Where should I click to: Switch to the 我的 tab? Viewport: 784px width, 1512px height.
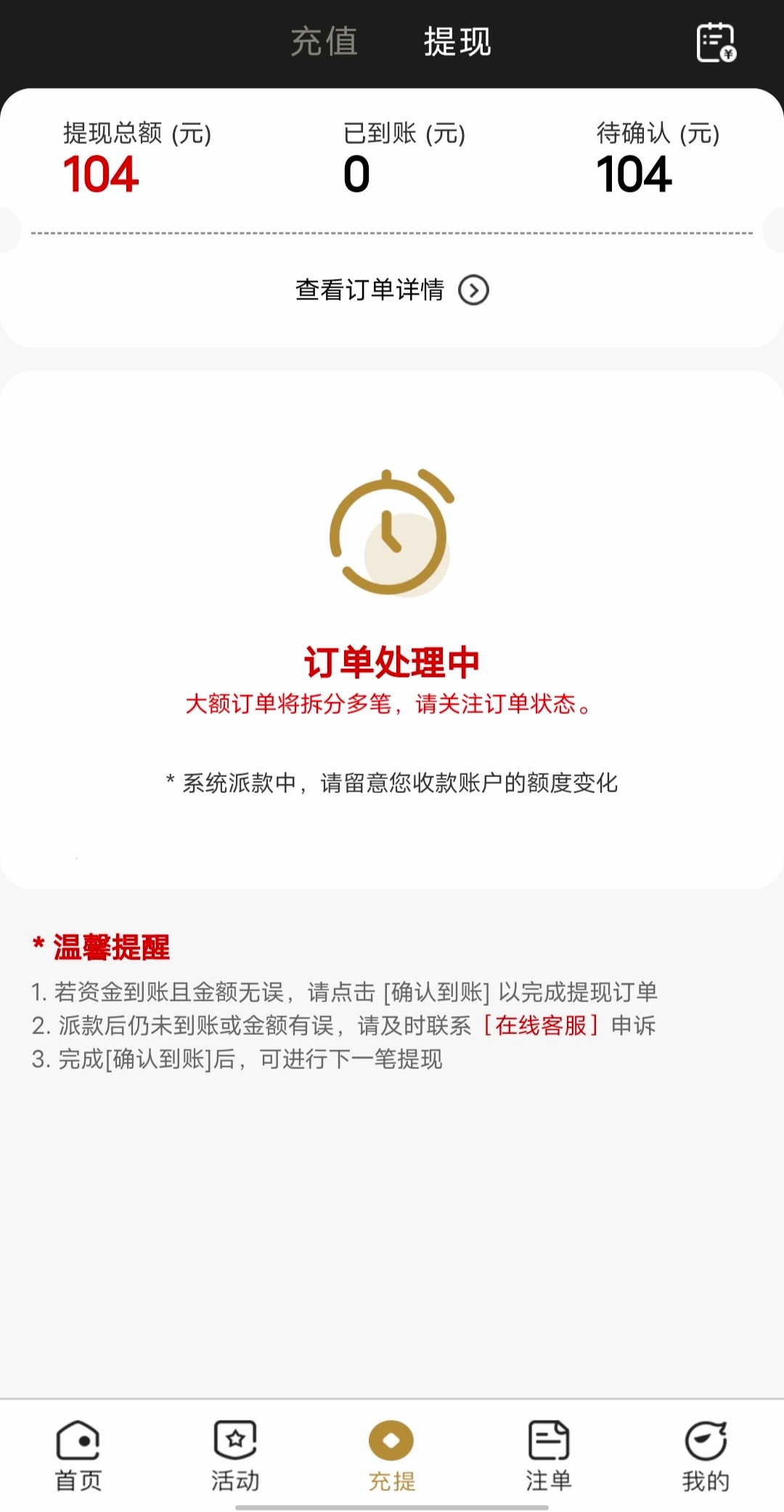tap(706, 1455)
